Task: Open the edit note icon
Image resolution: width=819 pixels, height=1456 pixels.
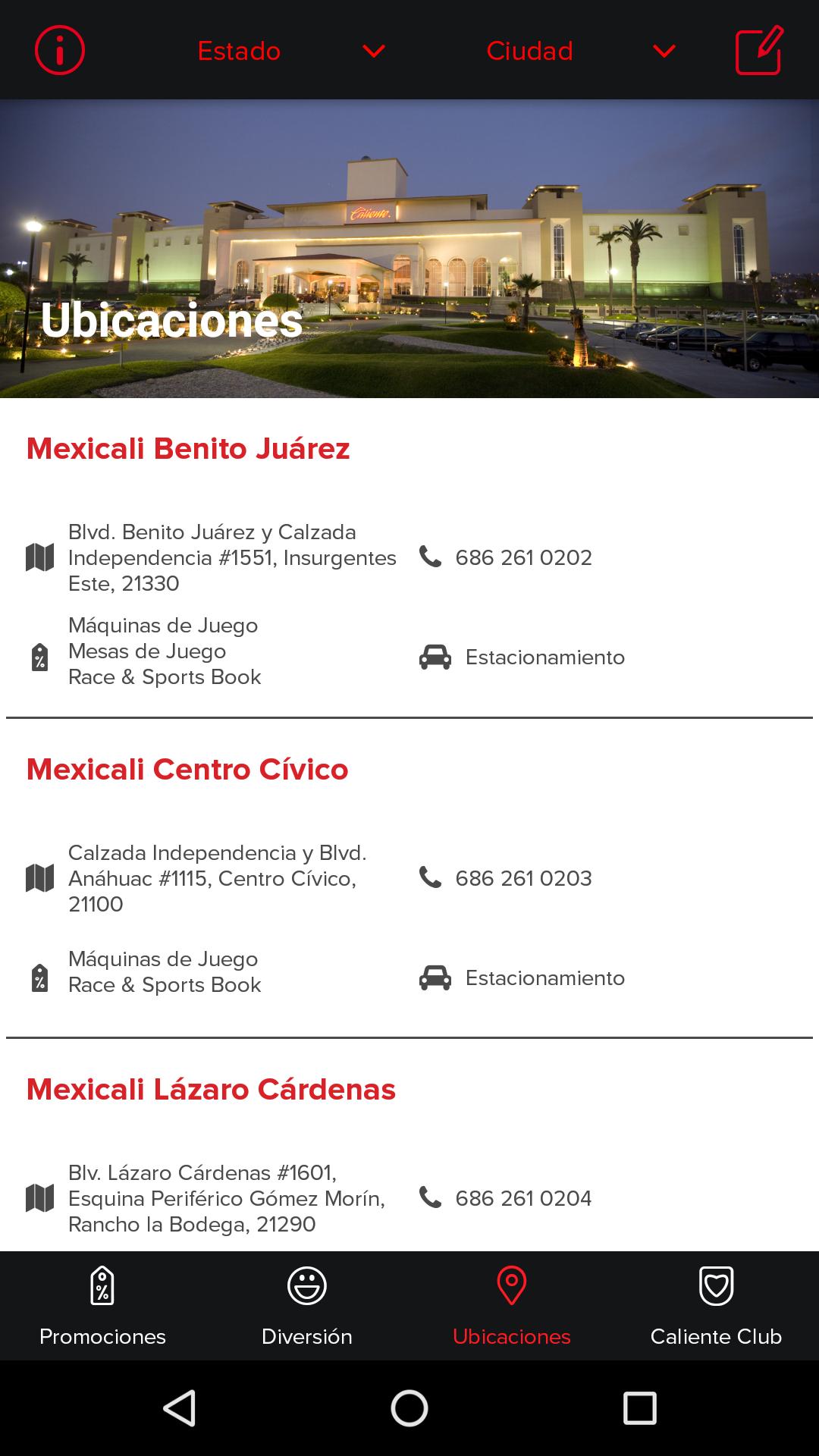Action: (759, 50)
